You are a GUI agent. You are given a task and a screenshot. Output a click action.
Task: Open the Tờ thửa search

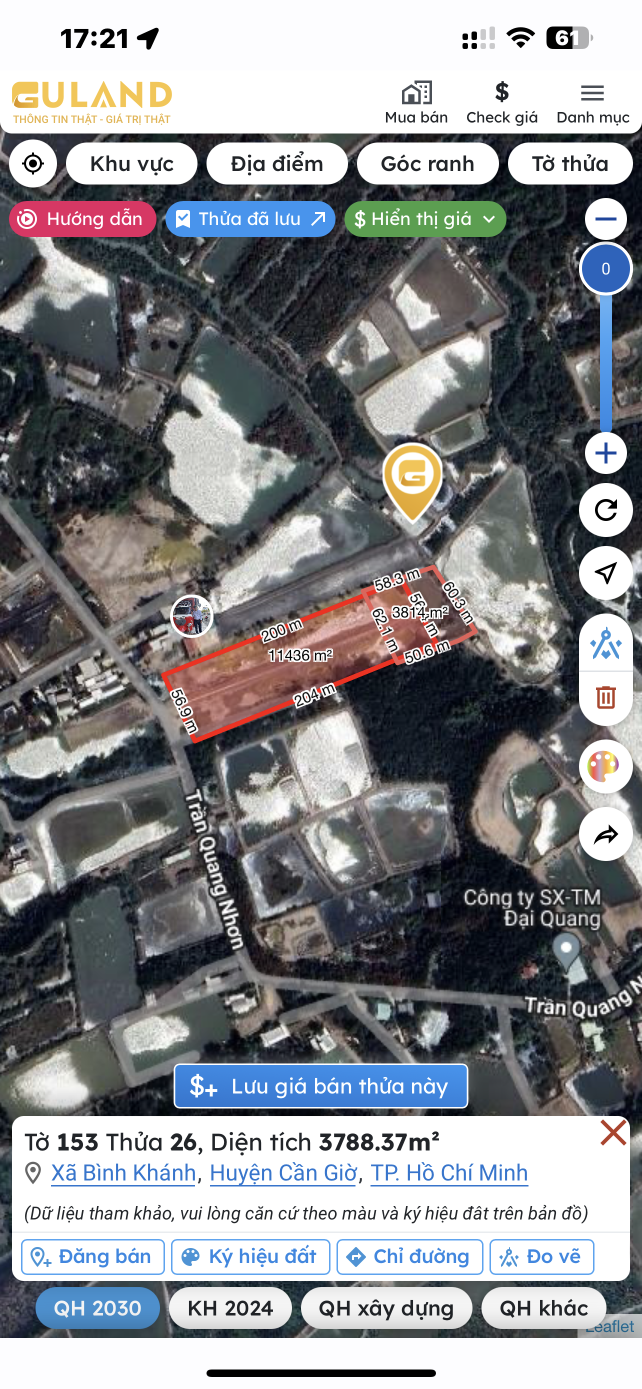(x=570, y=164)
